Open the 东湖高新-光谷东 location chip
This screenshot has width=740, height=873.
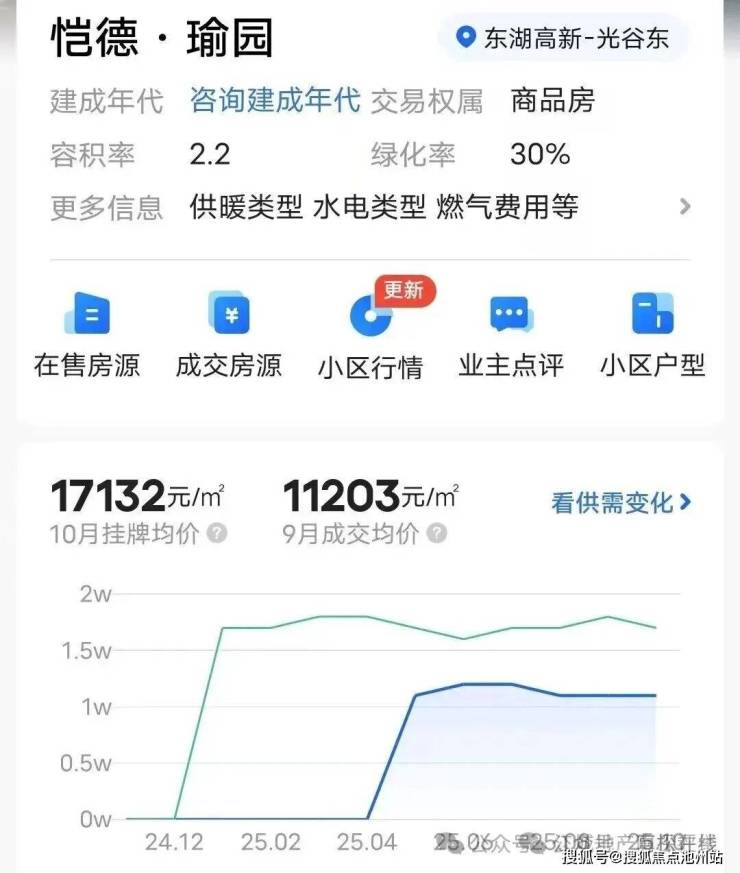coord(562,39)
